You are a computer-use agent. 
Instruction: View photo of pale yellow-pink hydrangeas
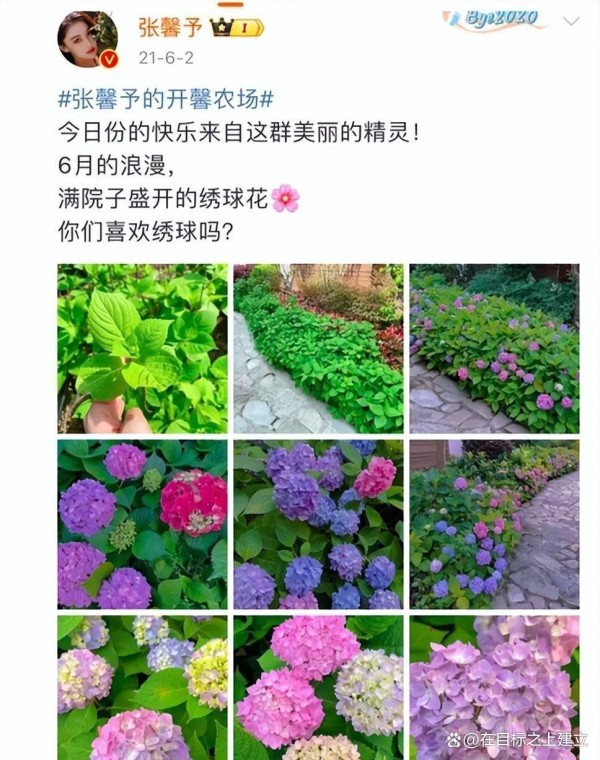142,688
